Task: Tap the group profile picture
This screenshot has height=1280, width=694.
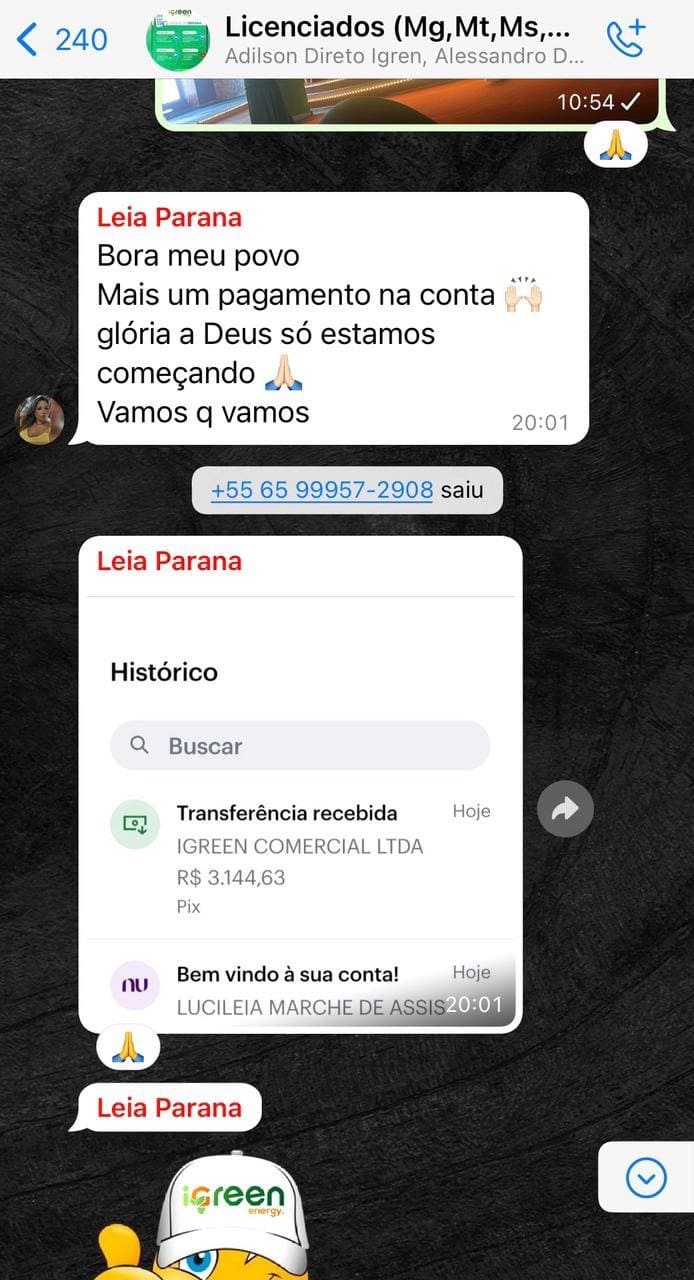Action: click(178, 40)
